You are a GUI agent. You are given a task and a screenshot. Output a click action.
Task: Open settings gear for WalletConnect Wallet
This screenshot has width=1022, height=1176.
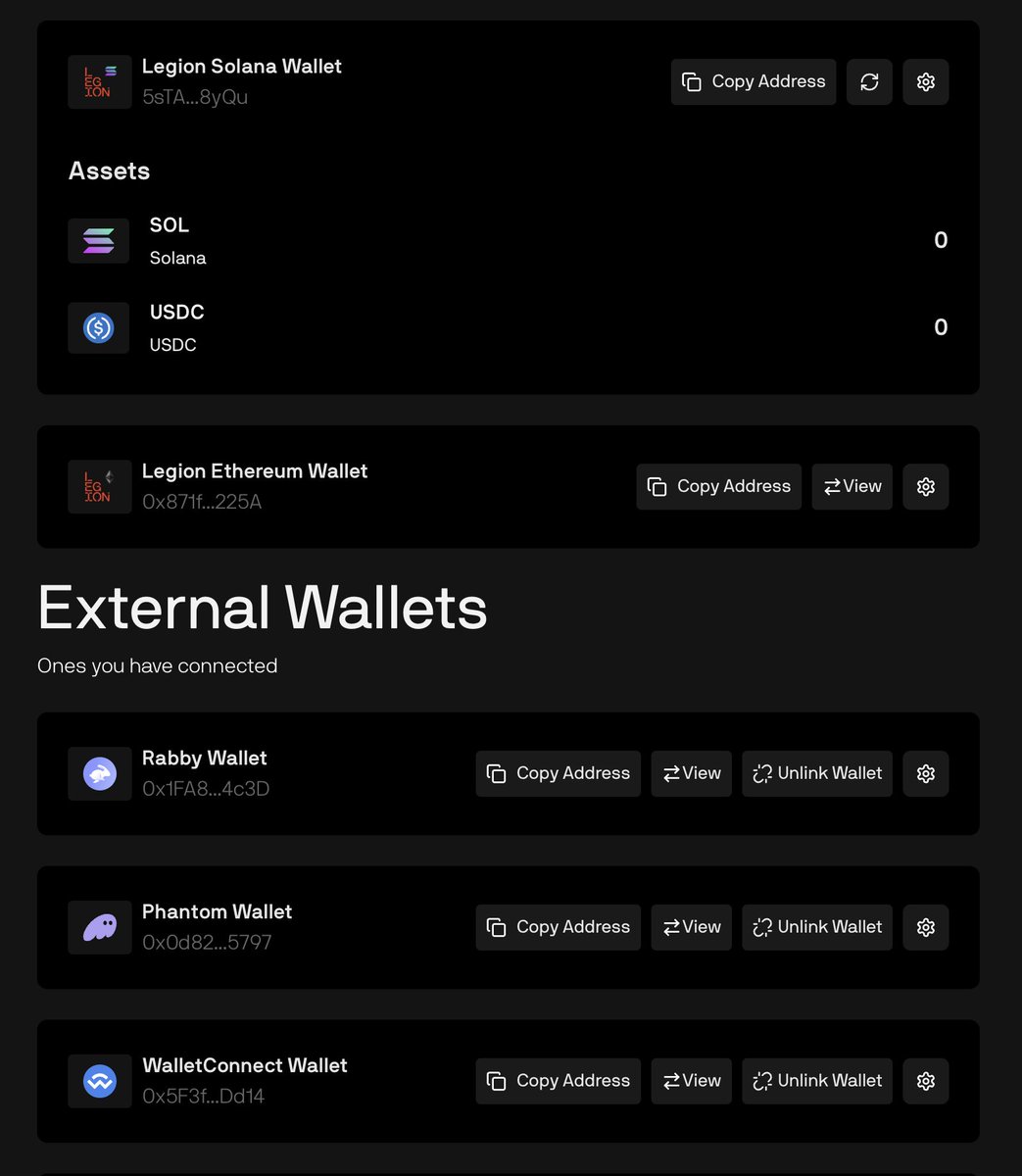[925, 1080]
